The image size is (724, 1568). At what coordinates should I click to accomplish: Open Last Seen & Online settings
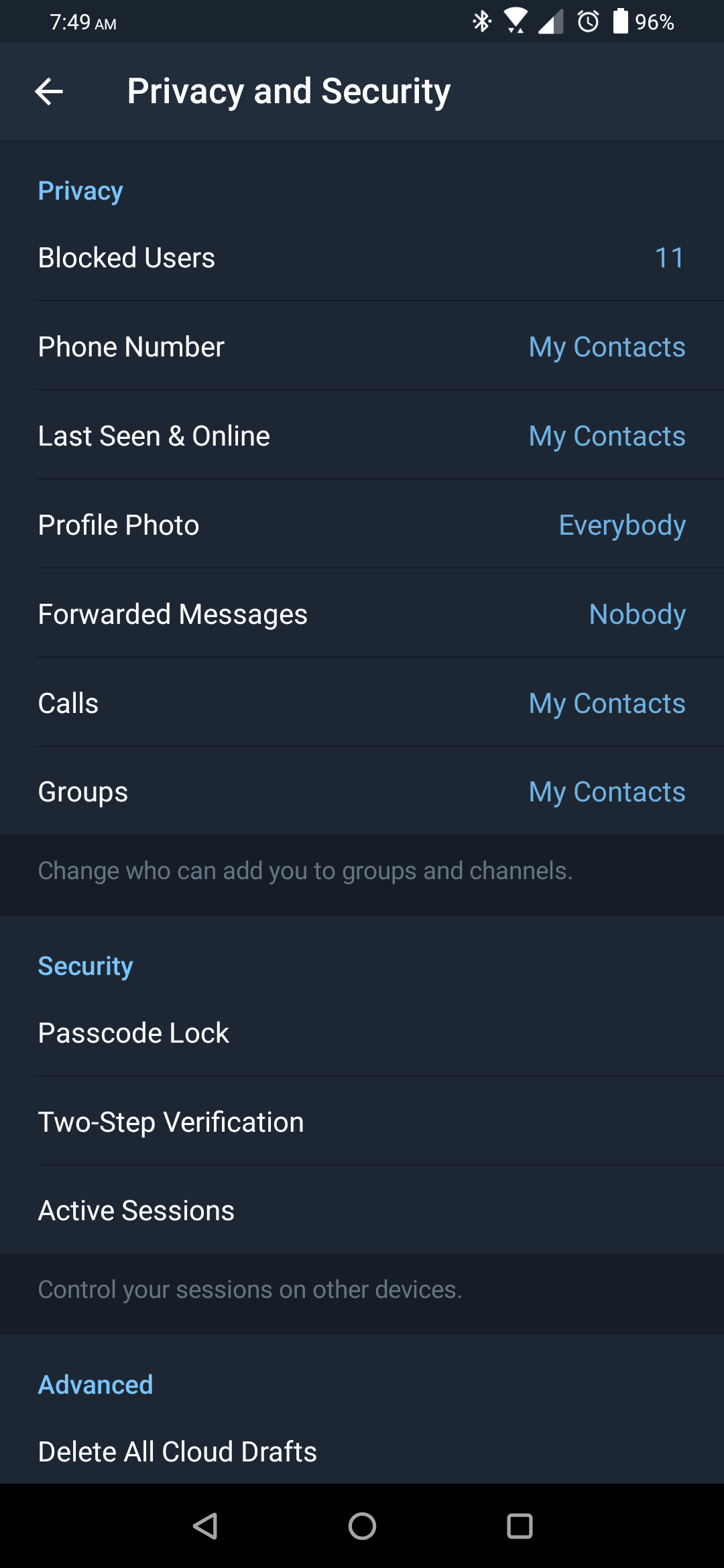tap(362, 436)
